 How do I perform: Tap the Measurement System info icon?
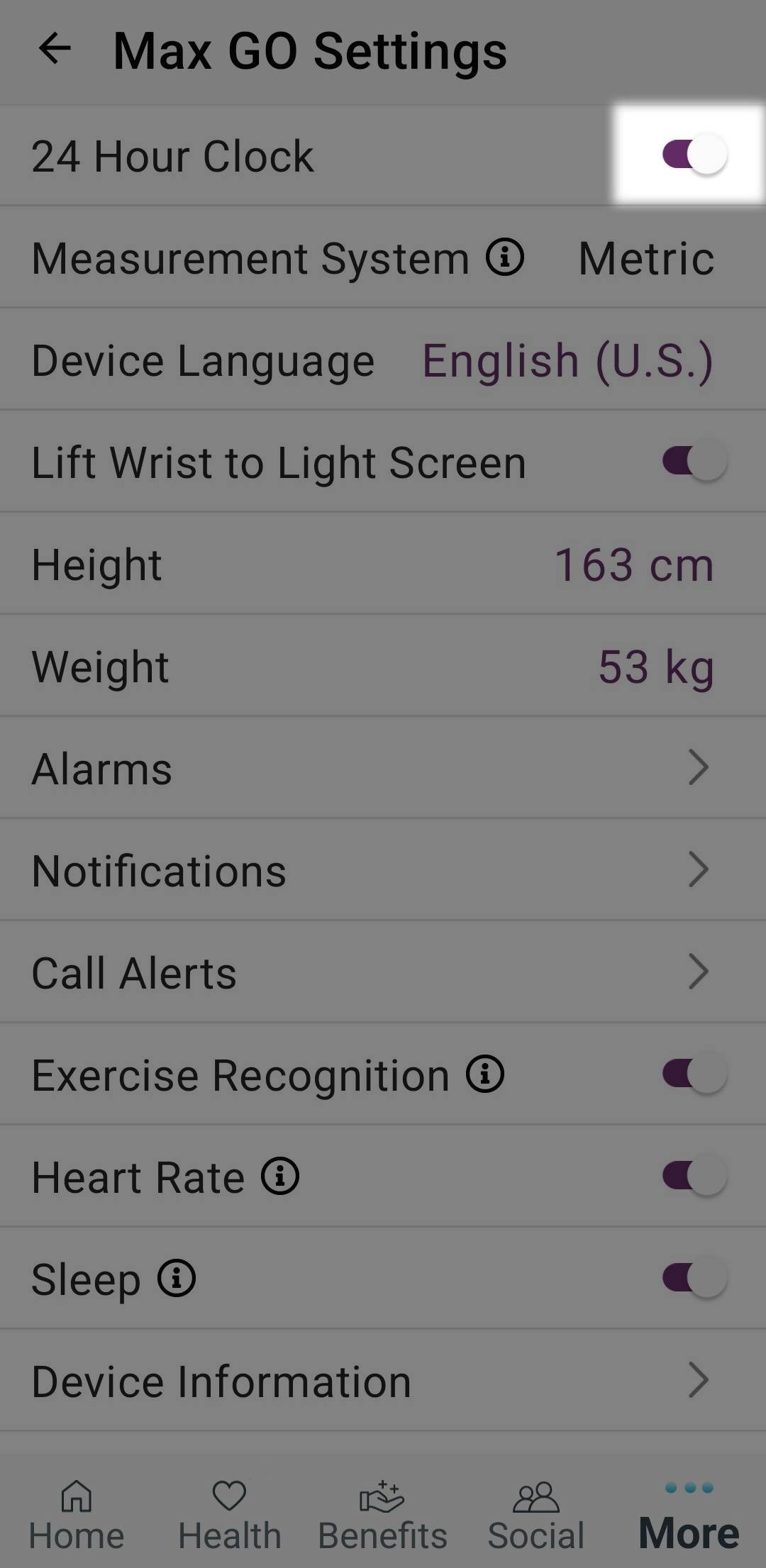tap(505, 259)
